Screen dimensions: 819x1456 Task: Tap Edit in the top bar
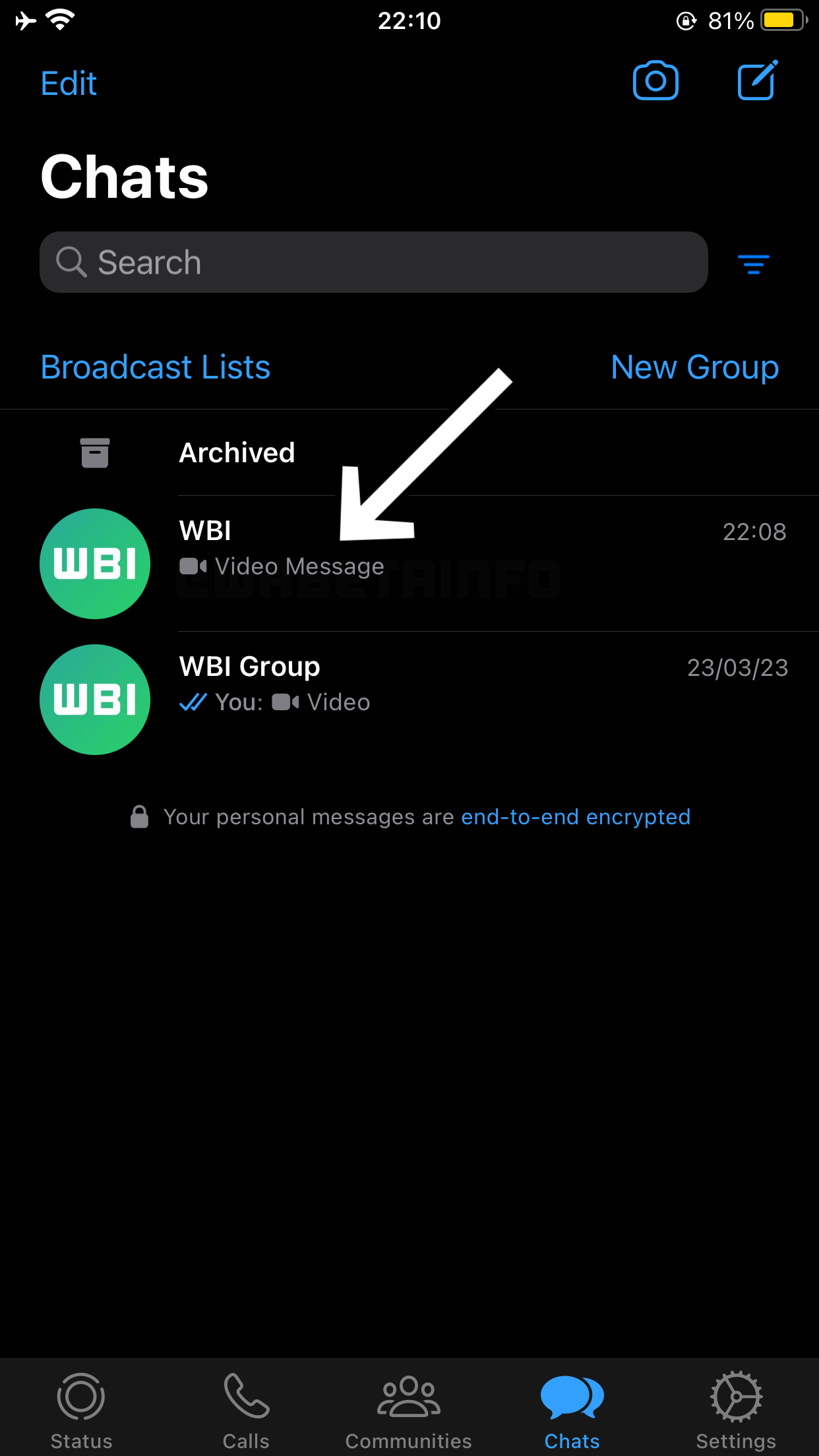click(x=69, y=84)
